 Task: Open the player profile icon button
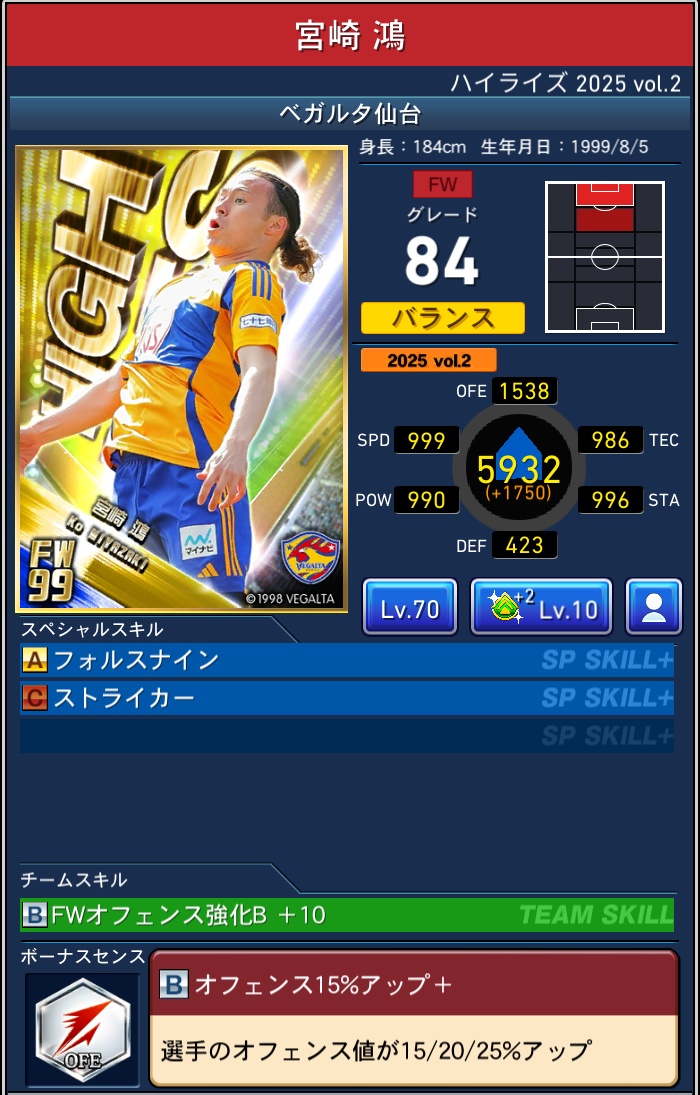[654, 607]
